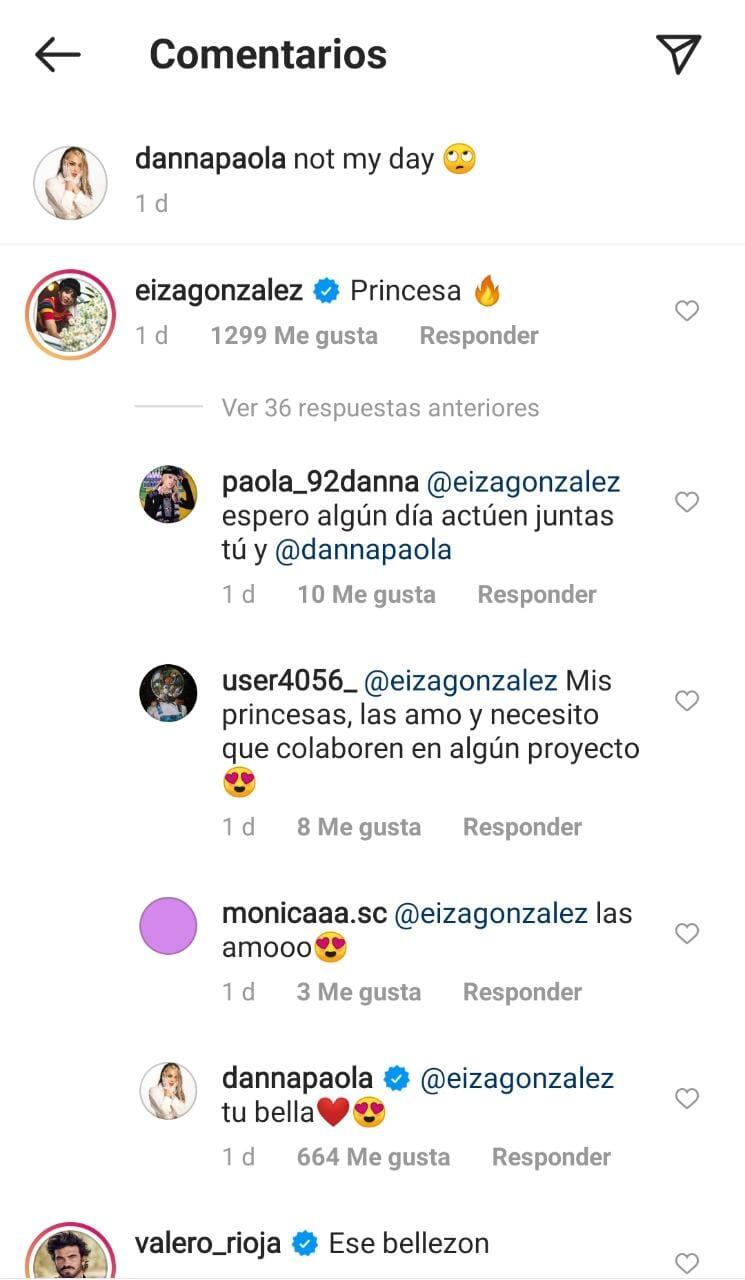Like dannapaola's tu bella reply
Viewport: 745px width, 1280px height.
pyautogui.click(x=686, y=1099)
